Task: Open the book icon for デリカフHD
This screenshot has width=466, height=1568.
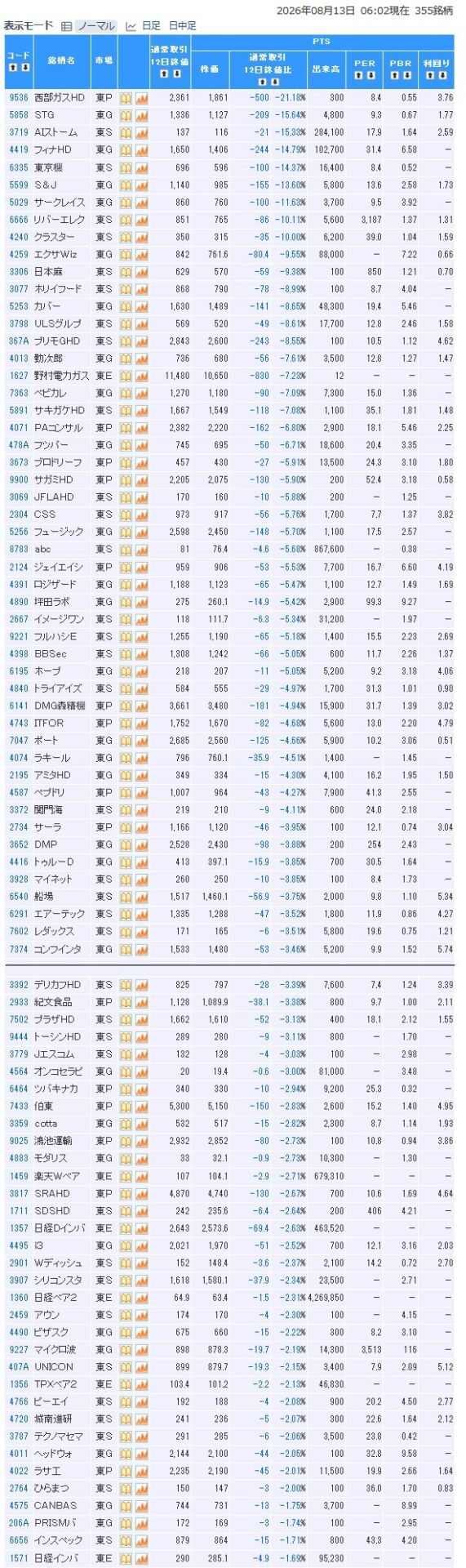Action: pyautogui.click(x=126, y=985)
